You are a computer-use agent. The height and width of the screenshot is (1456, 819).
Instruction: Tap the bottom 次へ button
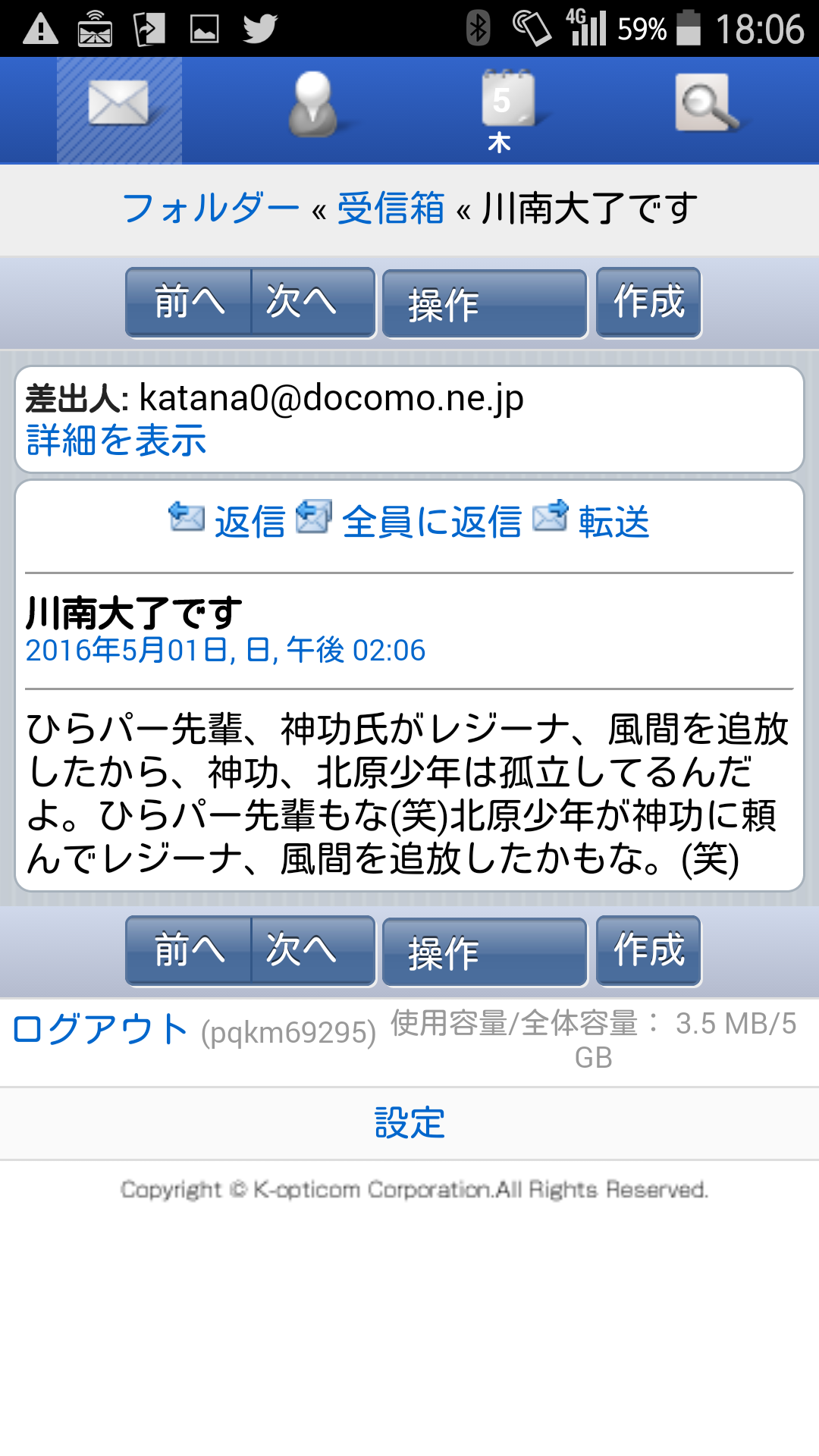pyautogui.click(x=313, y=950)
